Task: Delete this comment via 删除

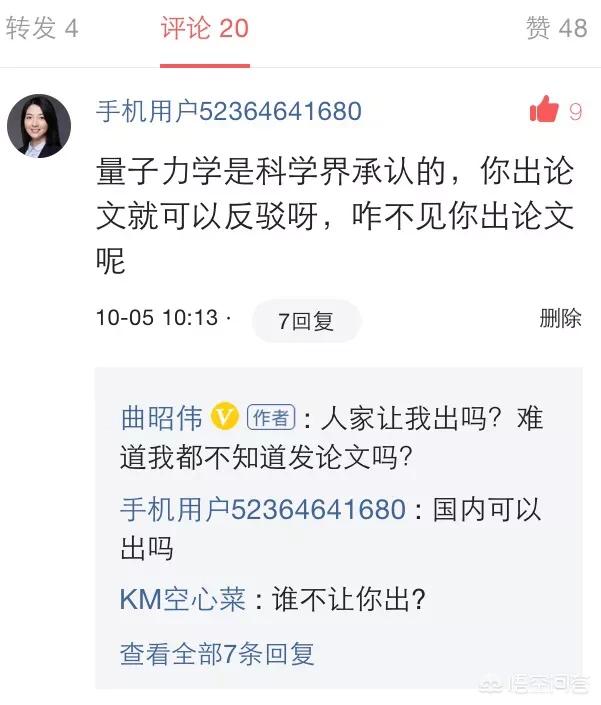Action: click(560, 318)
